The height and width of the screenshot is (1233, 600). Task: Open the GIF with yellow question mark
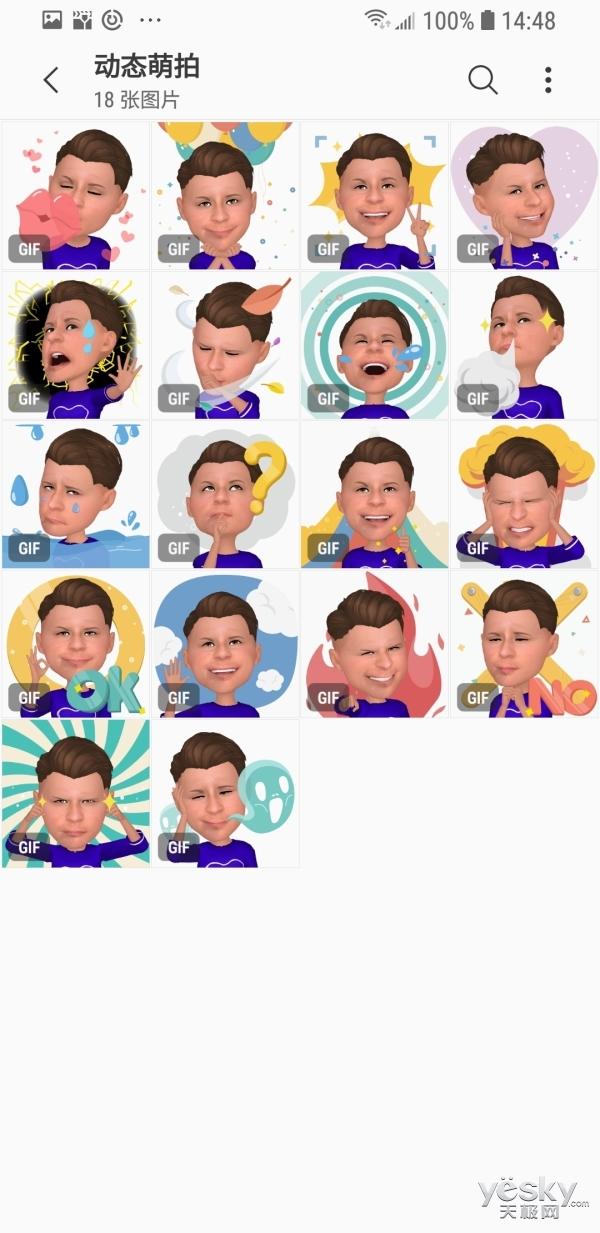tap(225, 495)
